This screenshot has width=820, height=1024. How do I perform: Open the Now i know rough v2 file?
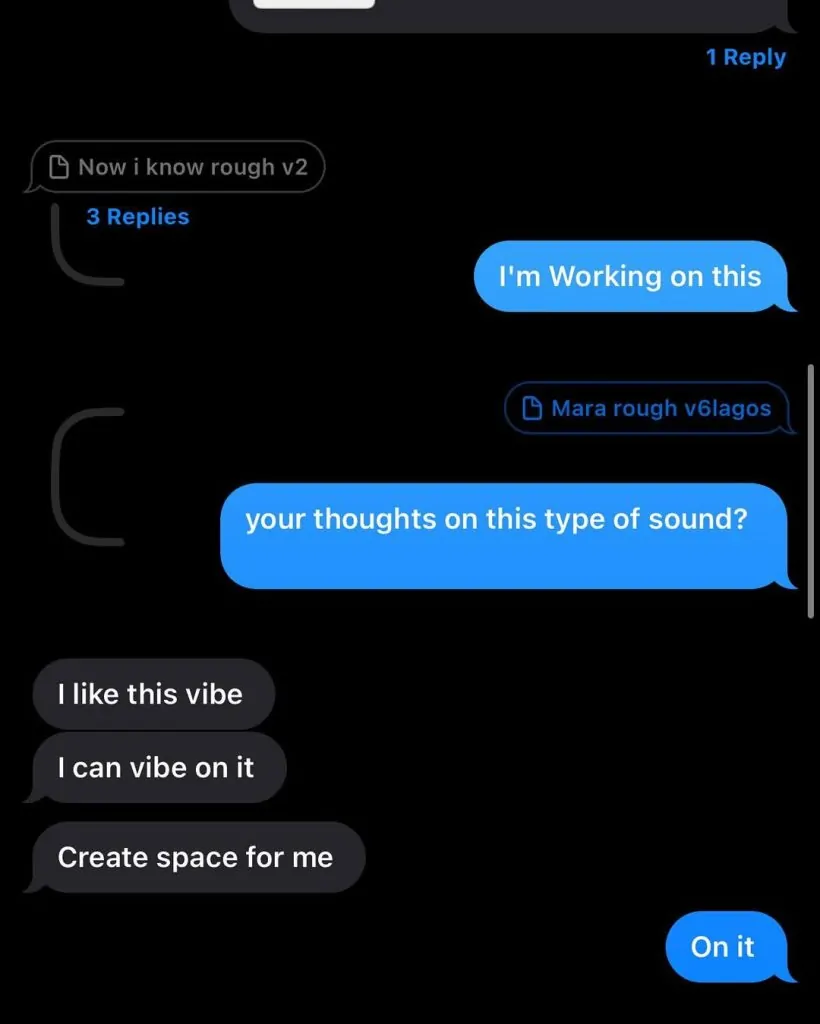(x=179, y=167)
